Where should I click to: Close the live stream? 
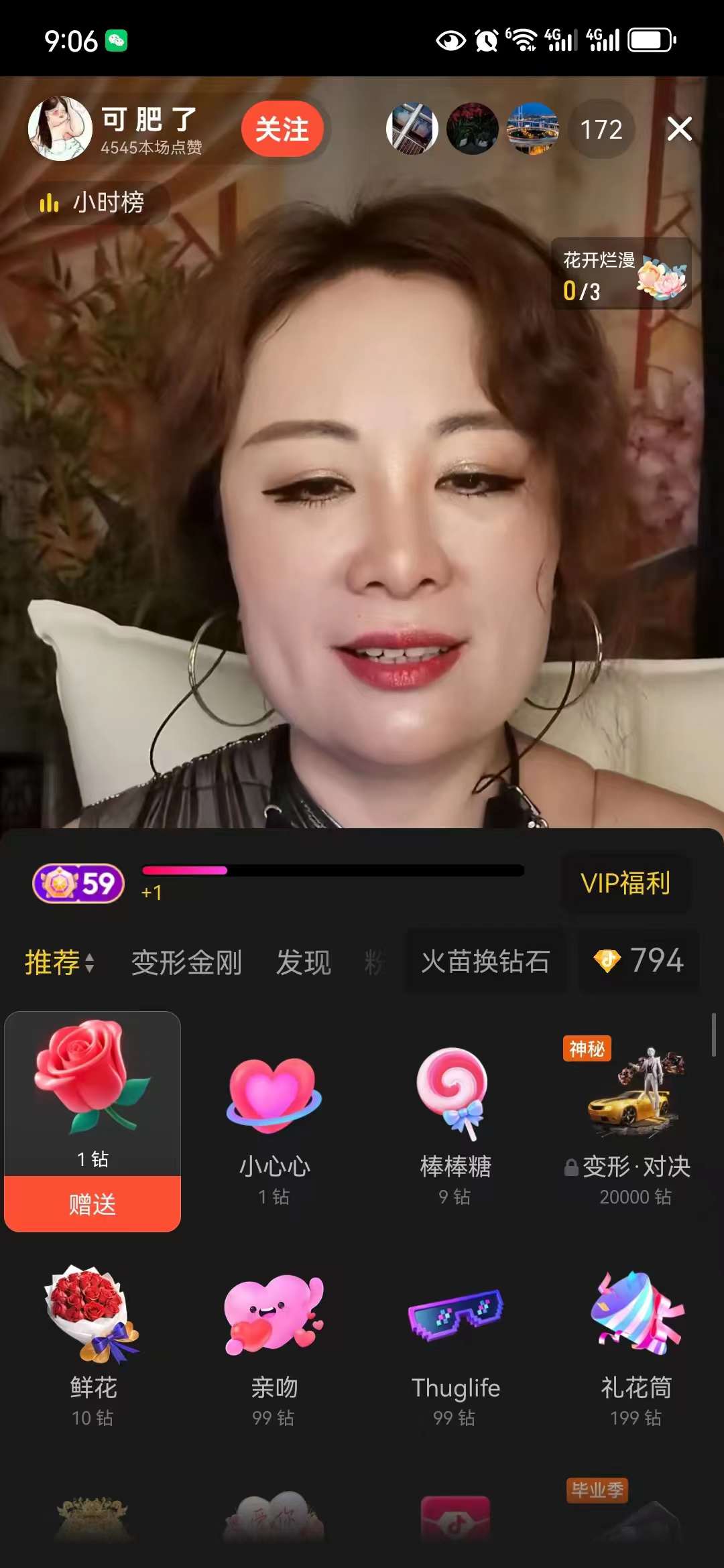(x=679, y=129)
